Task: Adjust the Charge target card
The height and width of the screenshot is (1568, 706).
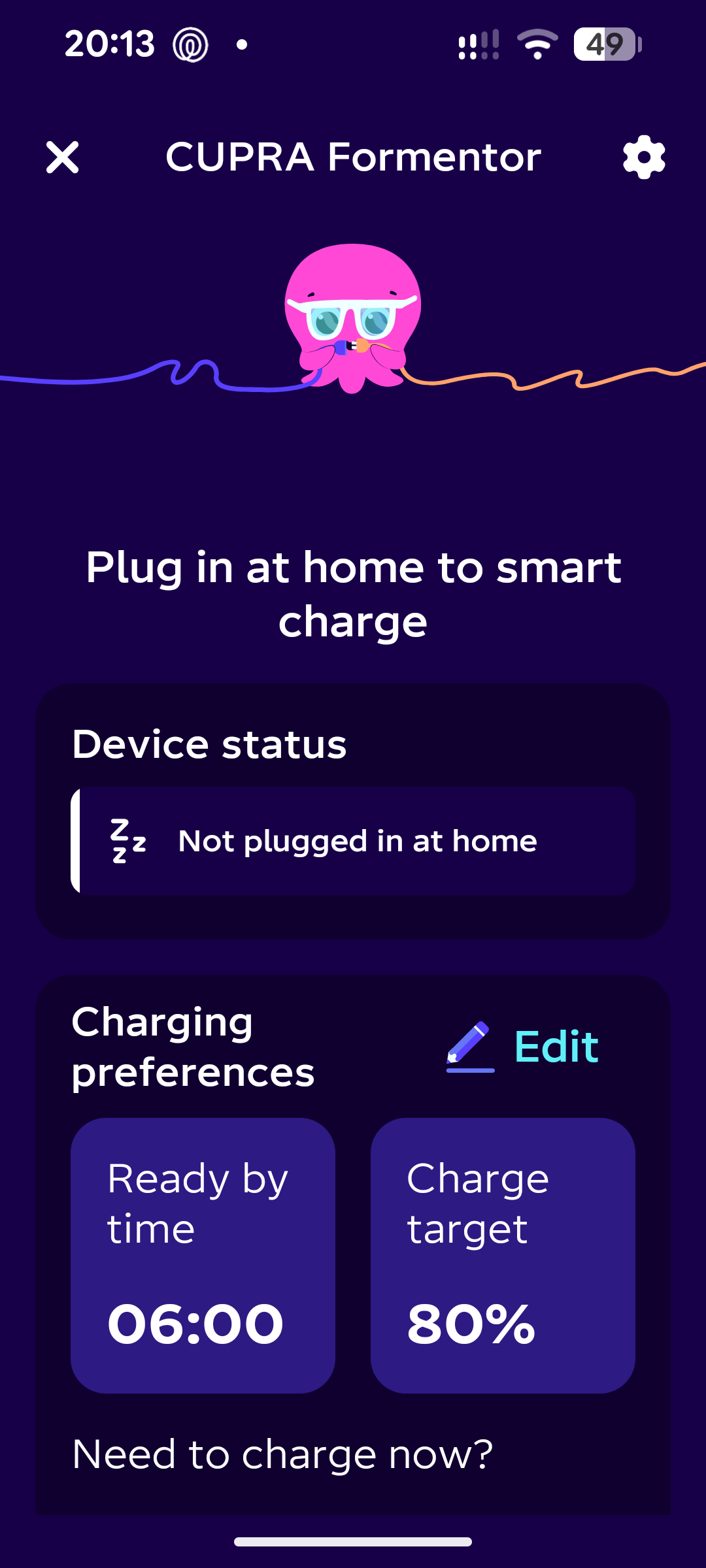Action: [x=503, y=1255]
